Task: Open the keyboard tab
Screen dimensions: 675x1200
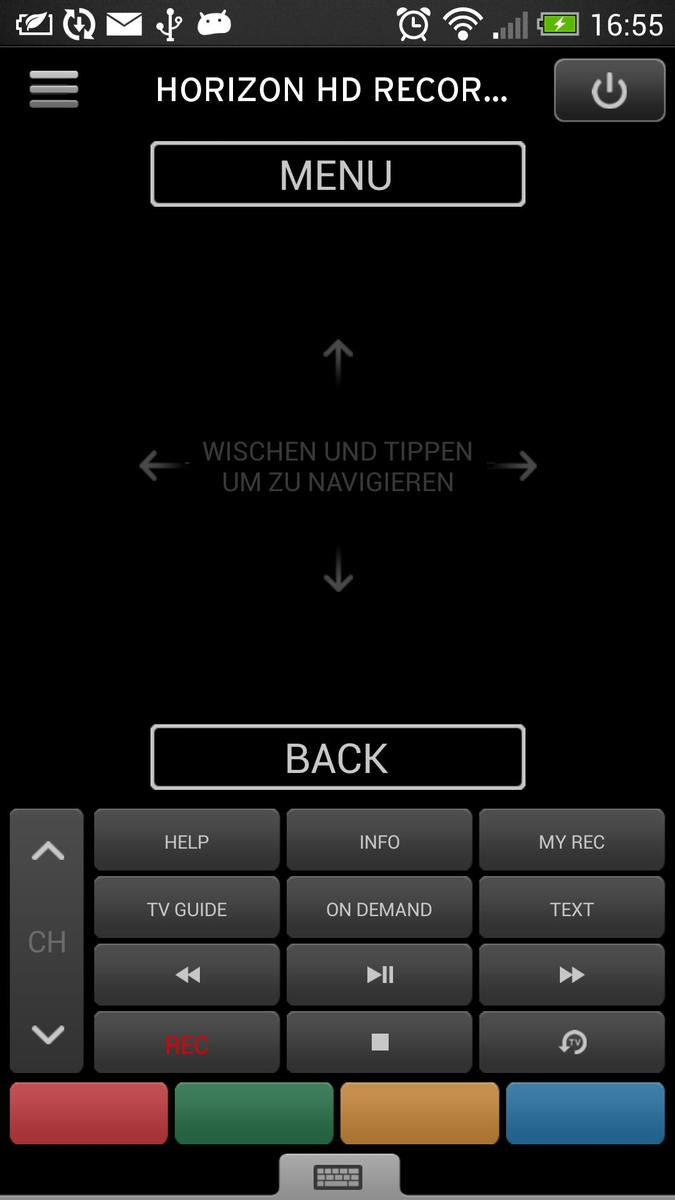Action: pos(339,1177)
